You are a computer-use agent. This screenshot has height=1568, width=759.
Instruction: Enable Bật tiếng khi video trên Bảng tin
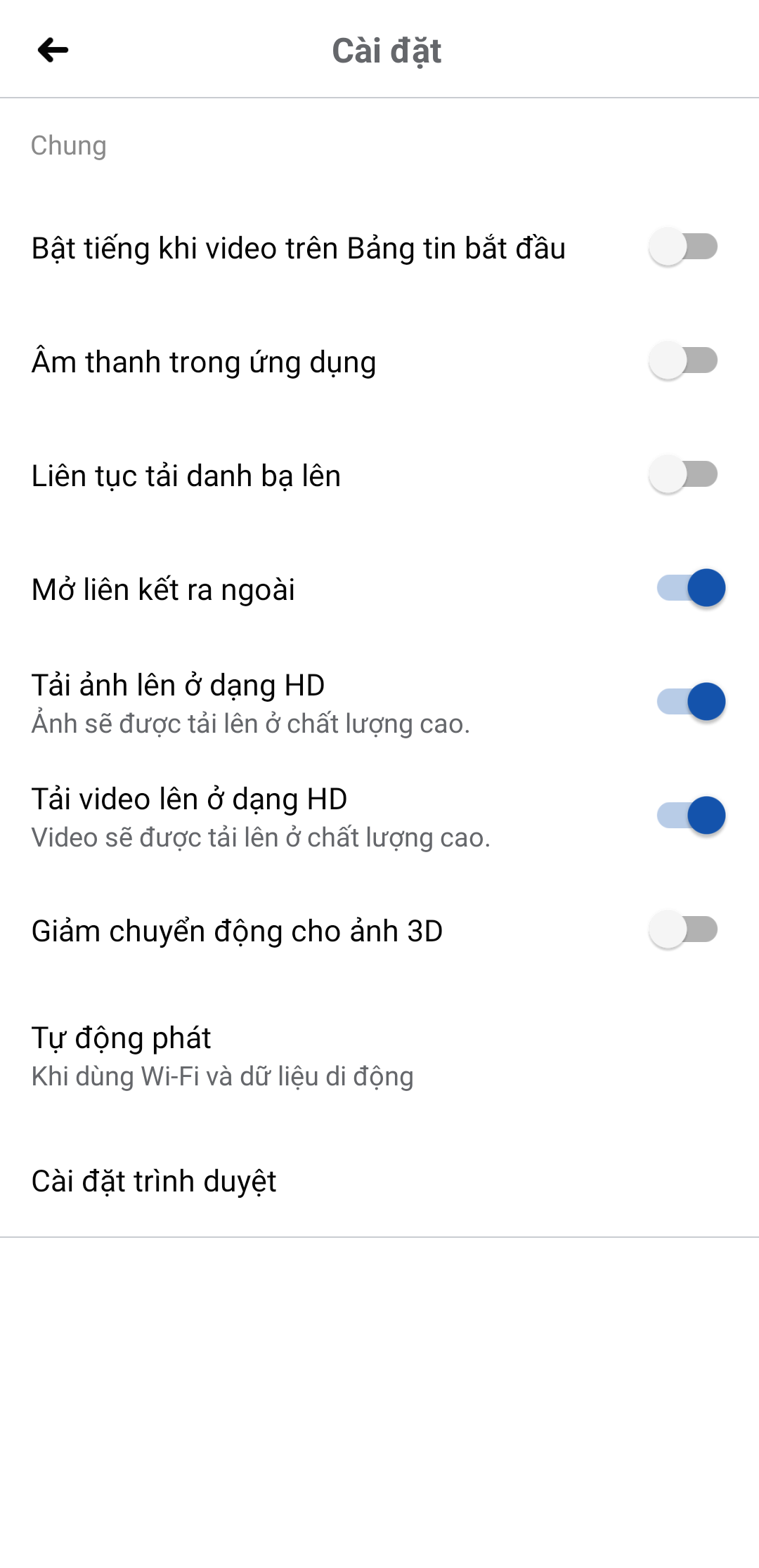(x=684, y=247)
